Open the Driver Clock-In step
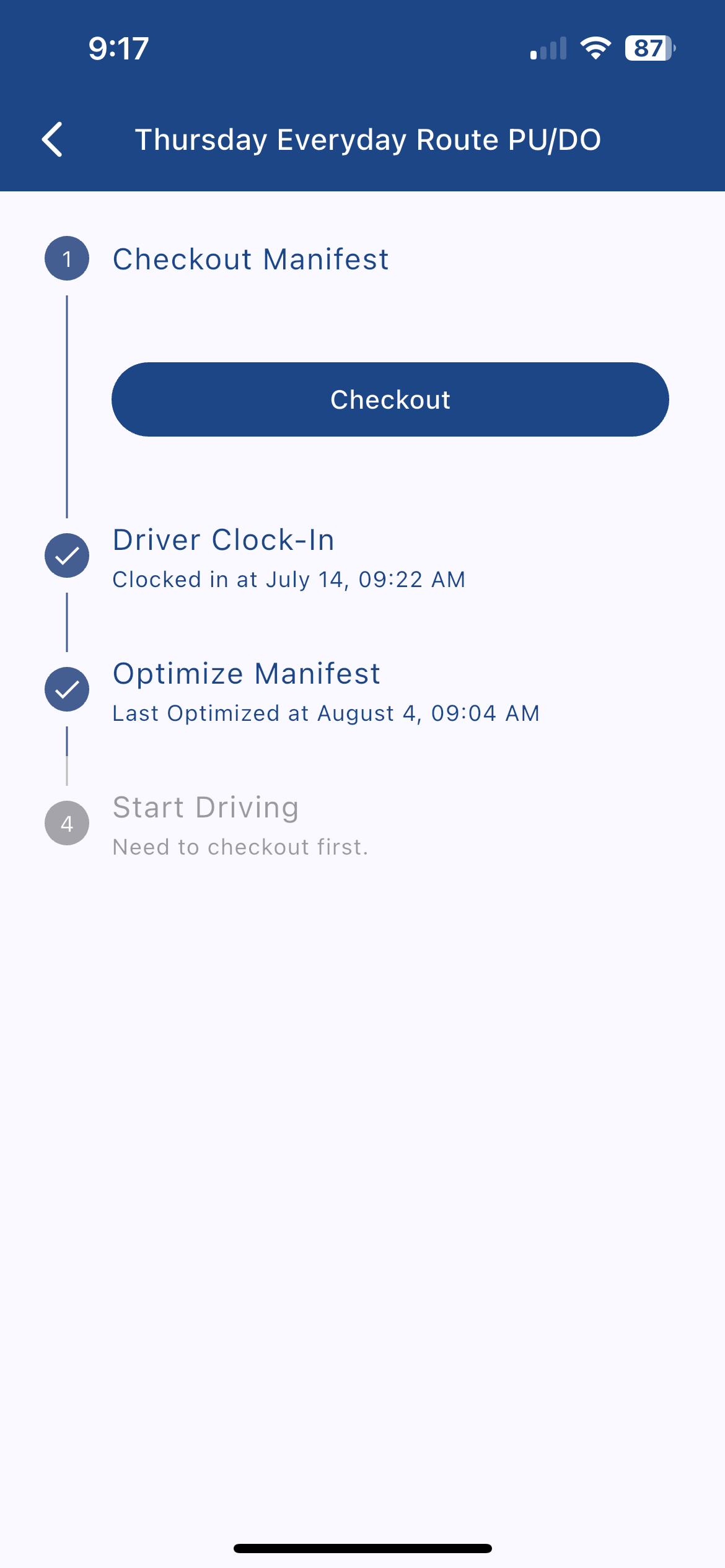This screenshot has width=725, height=1568. 223,541
